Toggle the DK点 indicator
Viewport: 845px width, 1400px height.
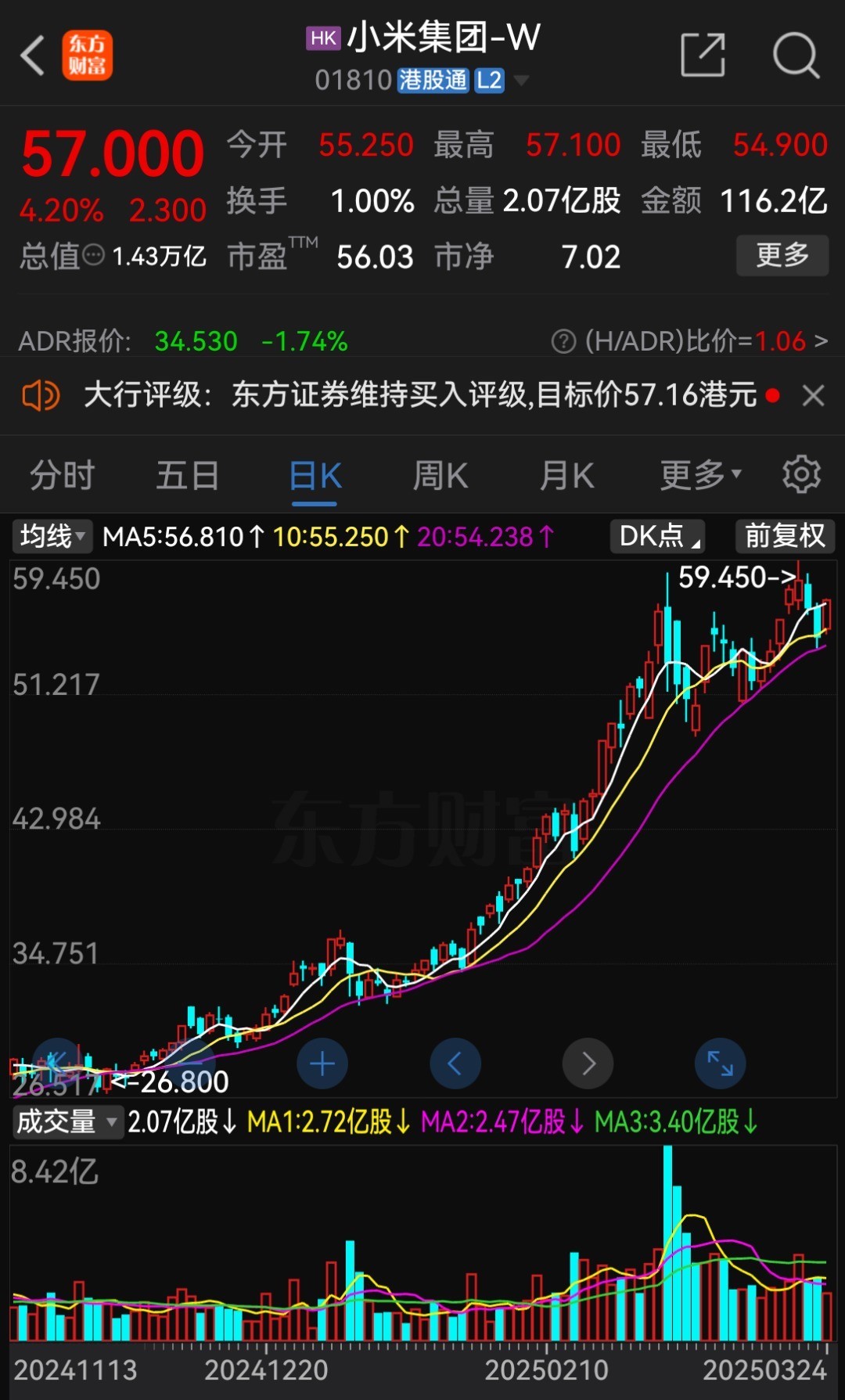pyautogui.click(x=657, y=537)
